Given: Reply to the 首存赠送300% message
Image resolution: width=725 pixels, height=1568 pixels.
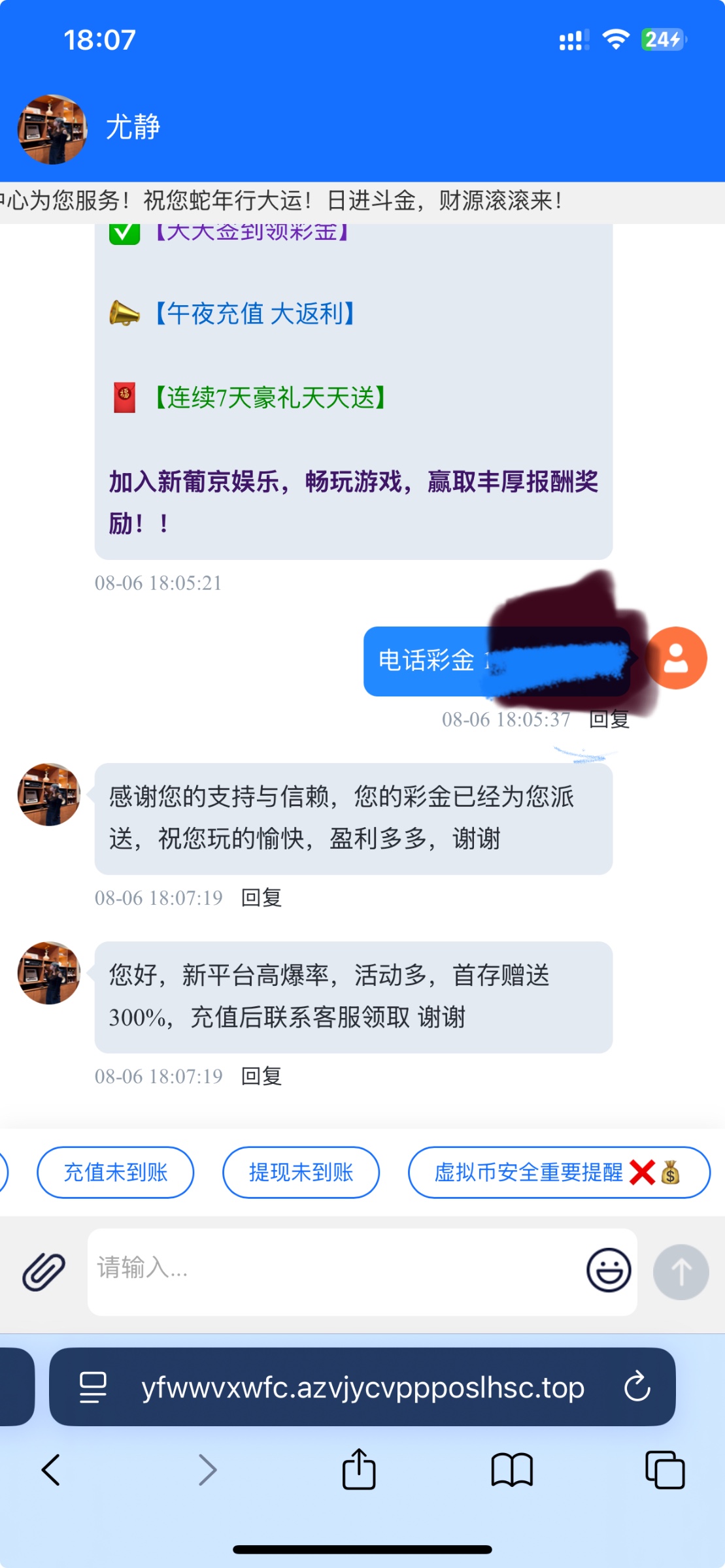Looking at the screenshot, I should point(261,1076).
